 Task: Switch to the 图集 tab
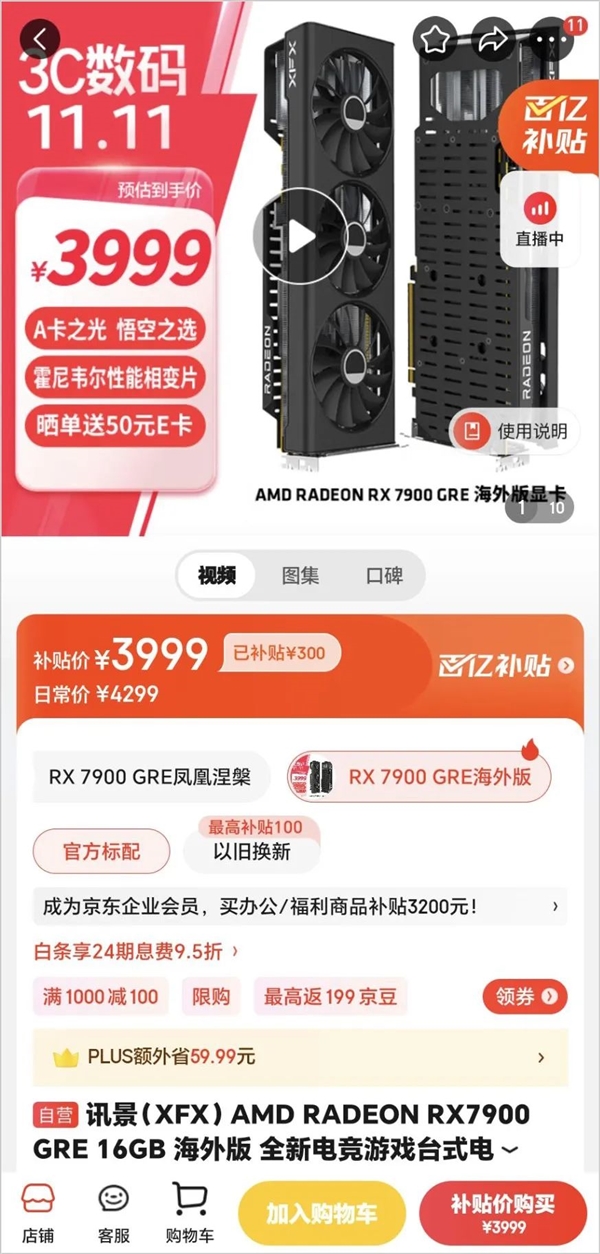300,575
